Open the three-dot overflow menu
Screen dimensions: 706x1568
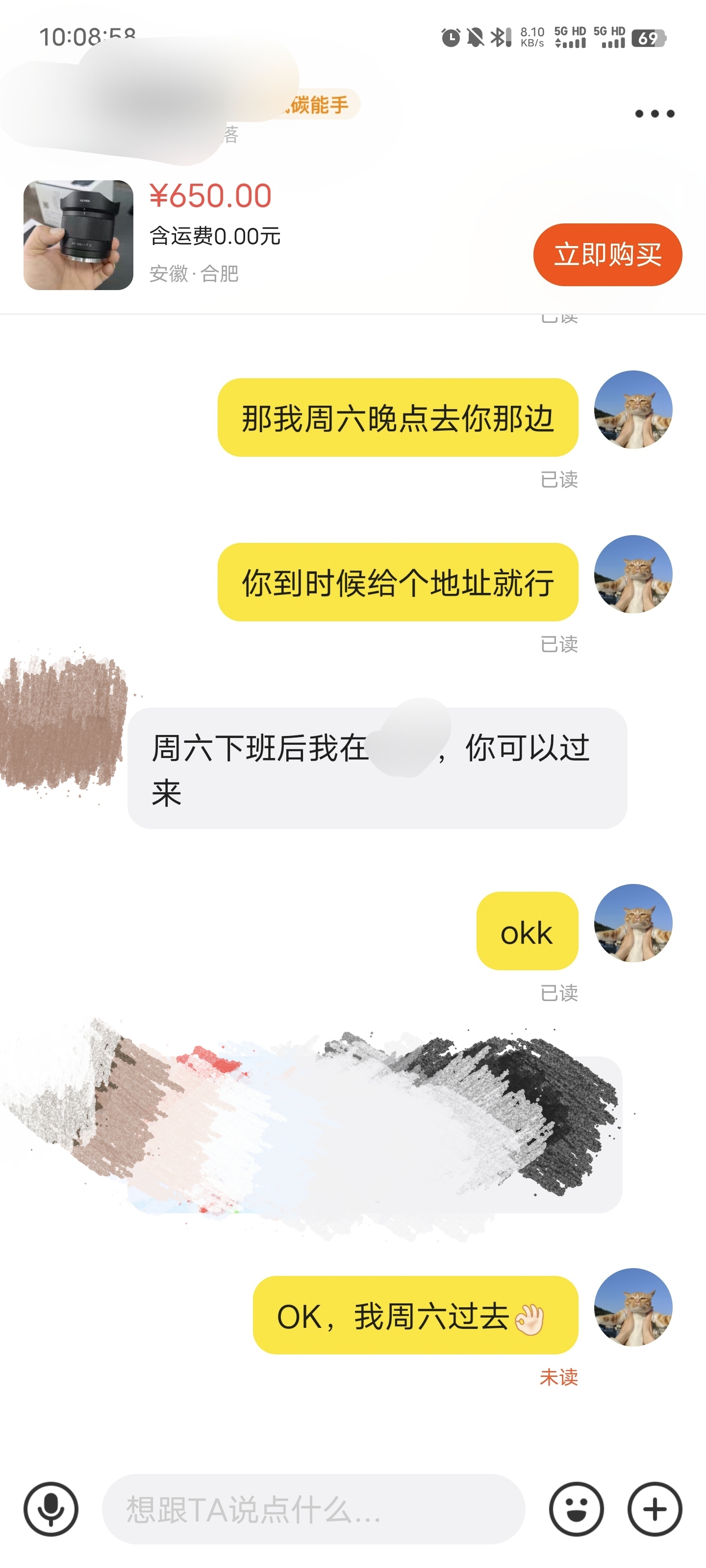654,114
